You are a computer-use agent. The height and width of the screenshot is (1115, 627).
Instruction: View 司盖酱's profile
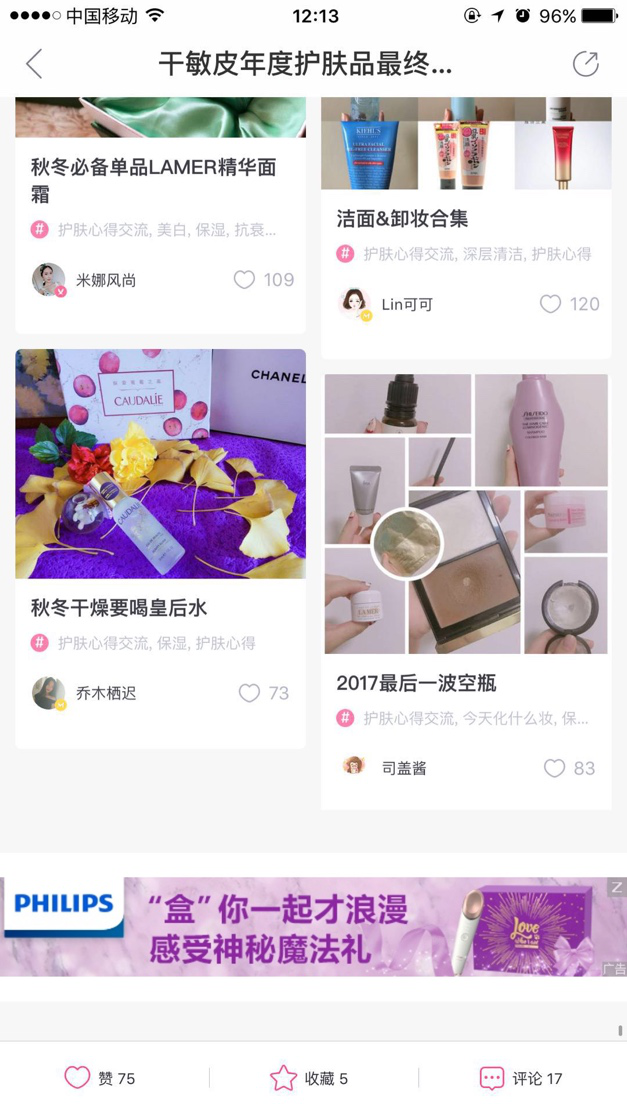tap(354, 767)
